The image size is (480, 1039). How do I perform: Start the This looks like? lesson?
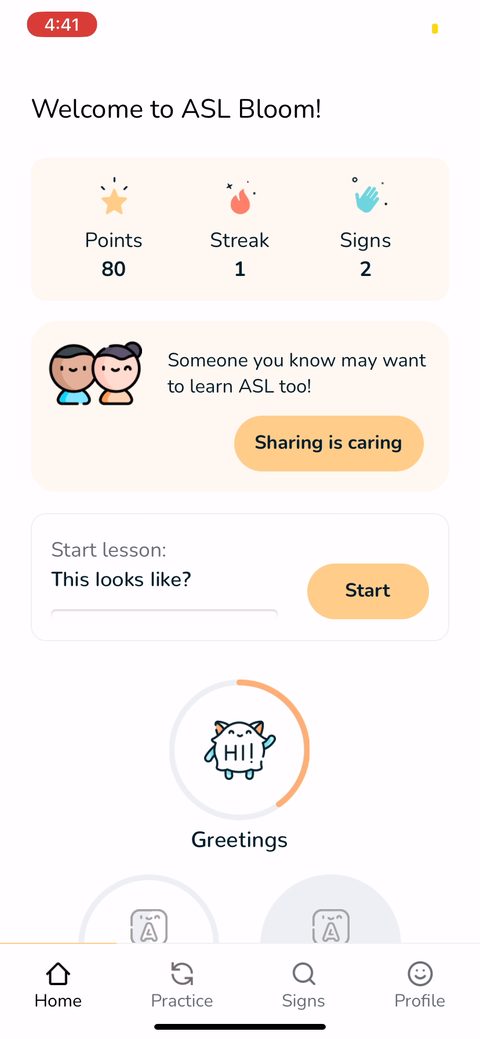click(x=368, y=591)
